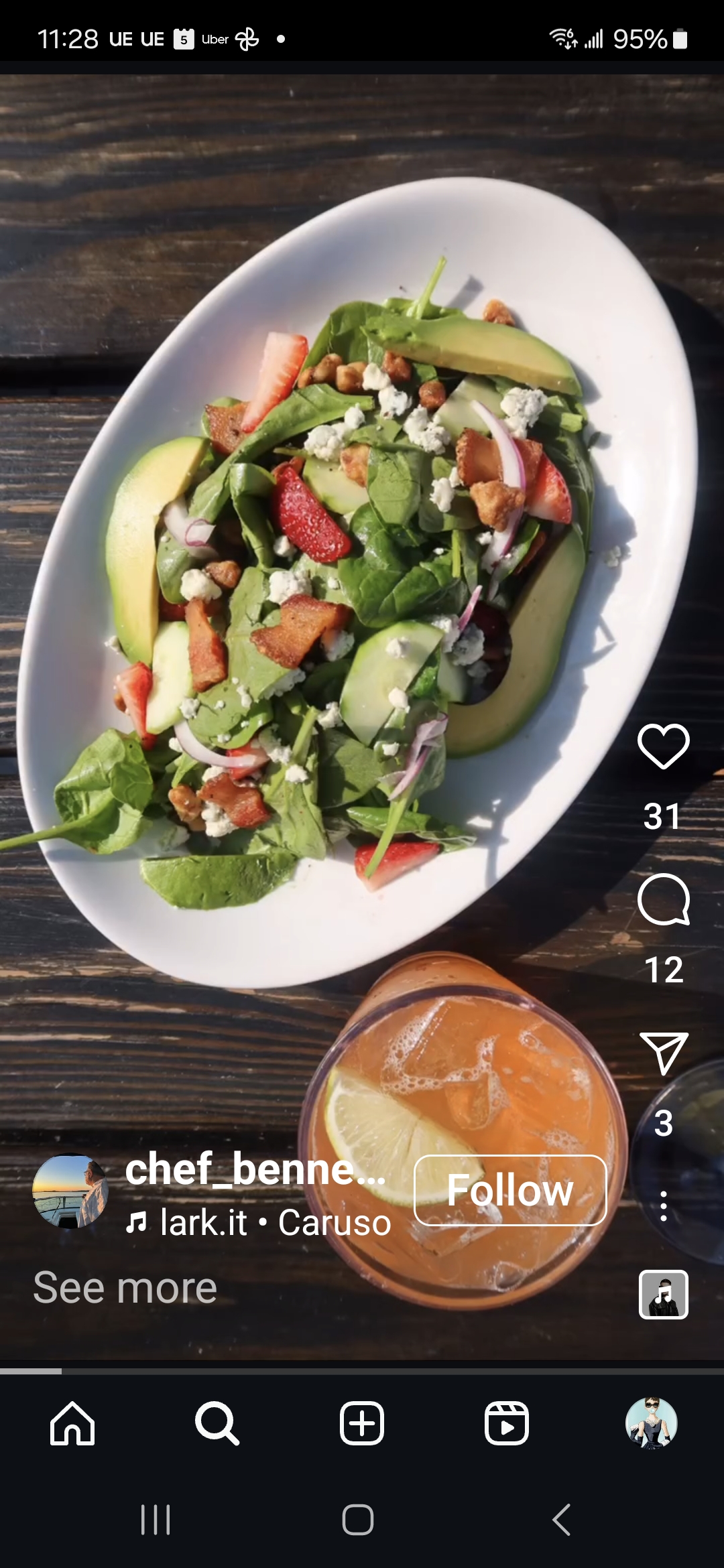Screen dimensions: 724x1568
Task: Show recent apps from the navigation bar
Action: point(156,1520)
